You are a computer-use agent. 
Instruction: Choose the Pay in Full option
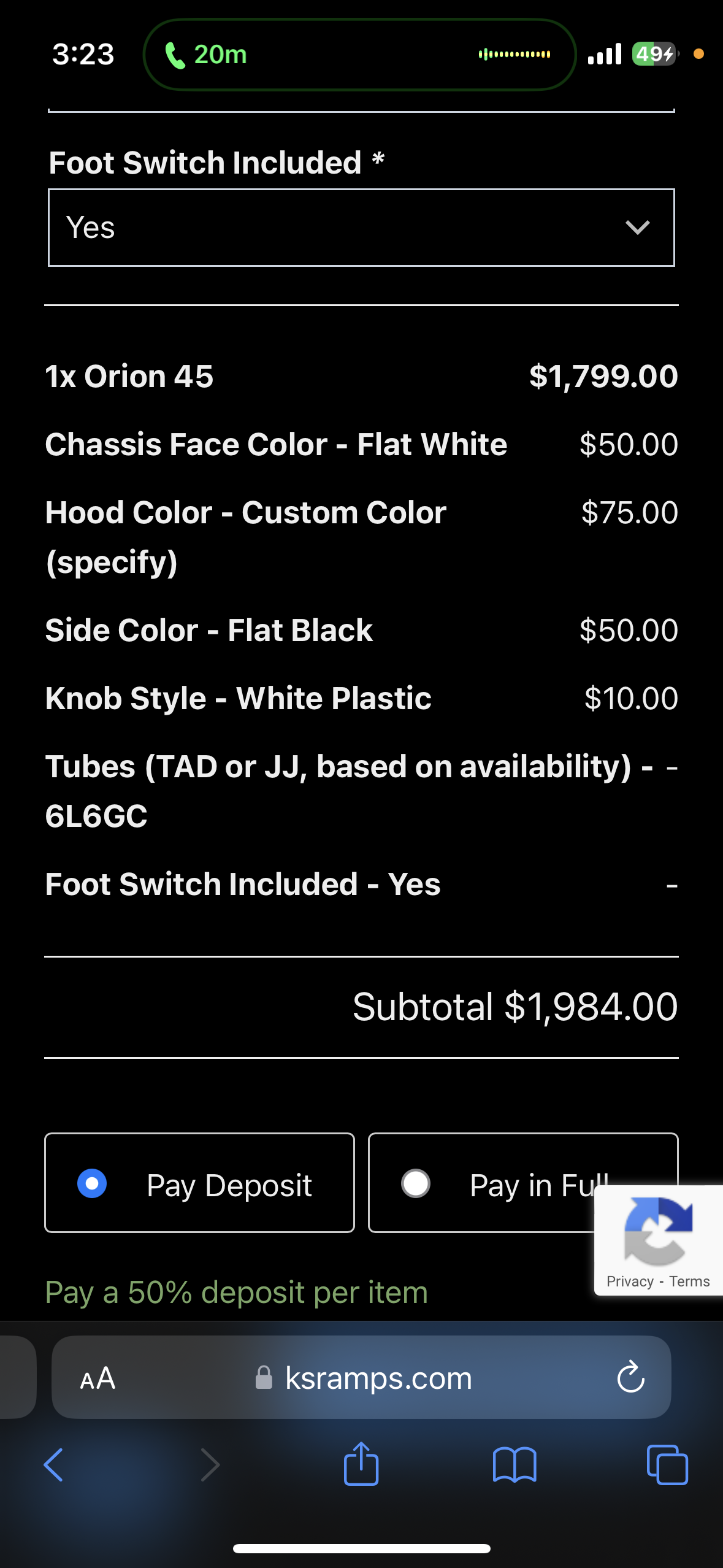tap(522, 1183)
